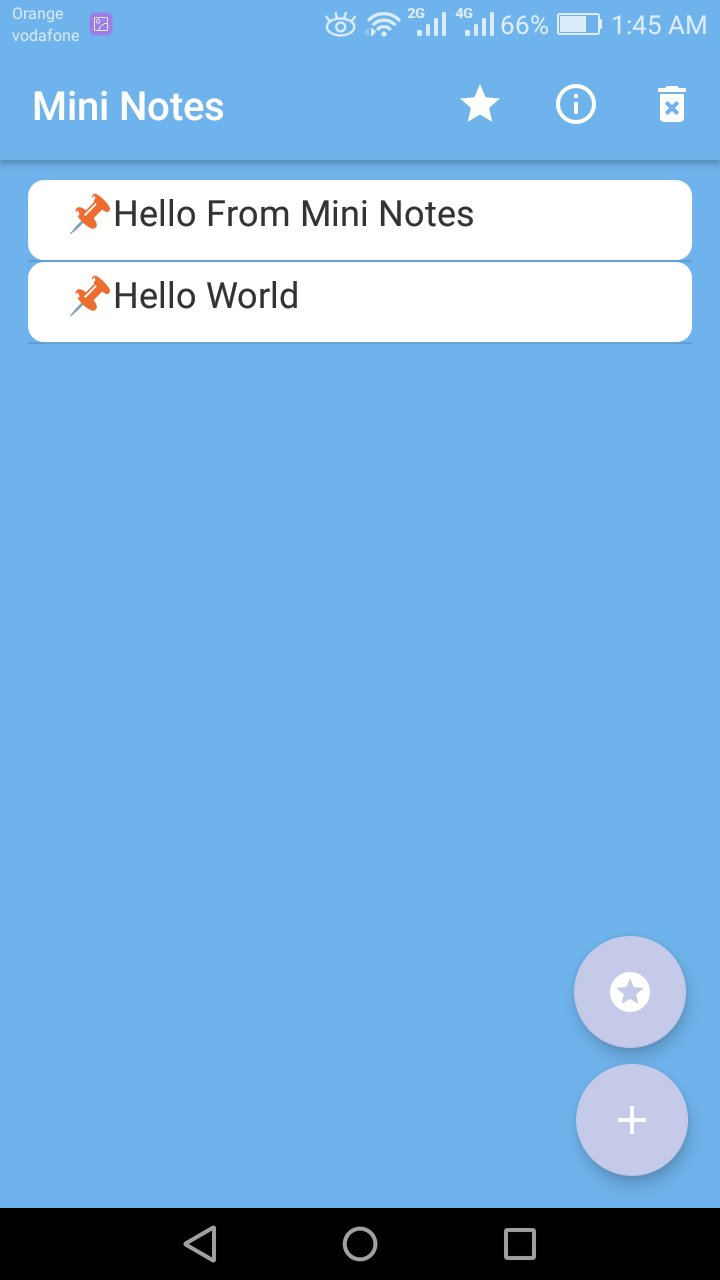
Task: Tap the star icon in the top toolbar
Action: (479, 103)
